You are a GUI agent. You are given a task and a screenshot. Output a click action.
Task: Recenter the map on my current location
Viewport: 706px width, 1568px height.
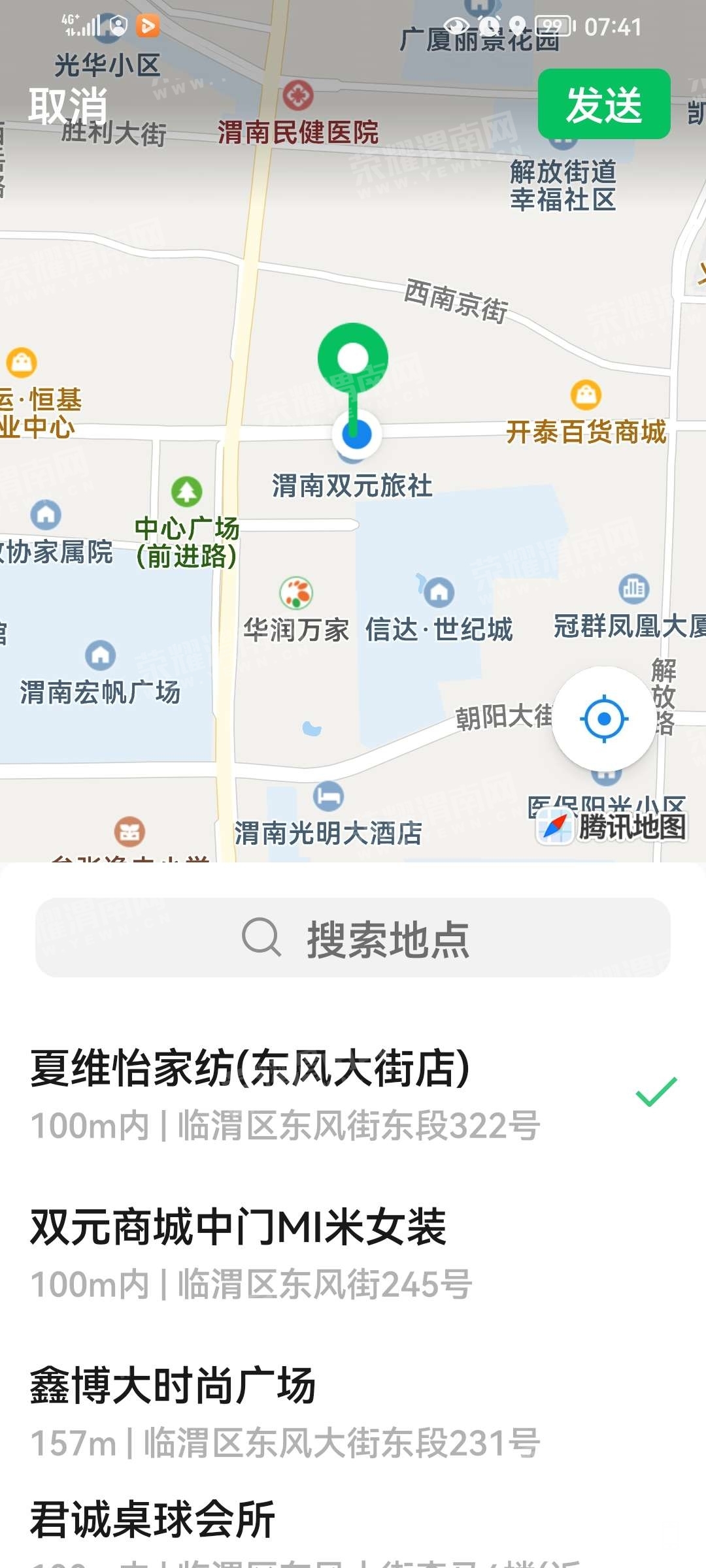coord(604,719)
